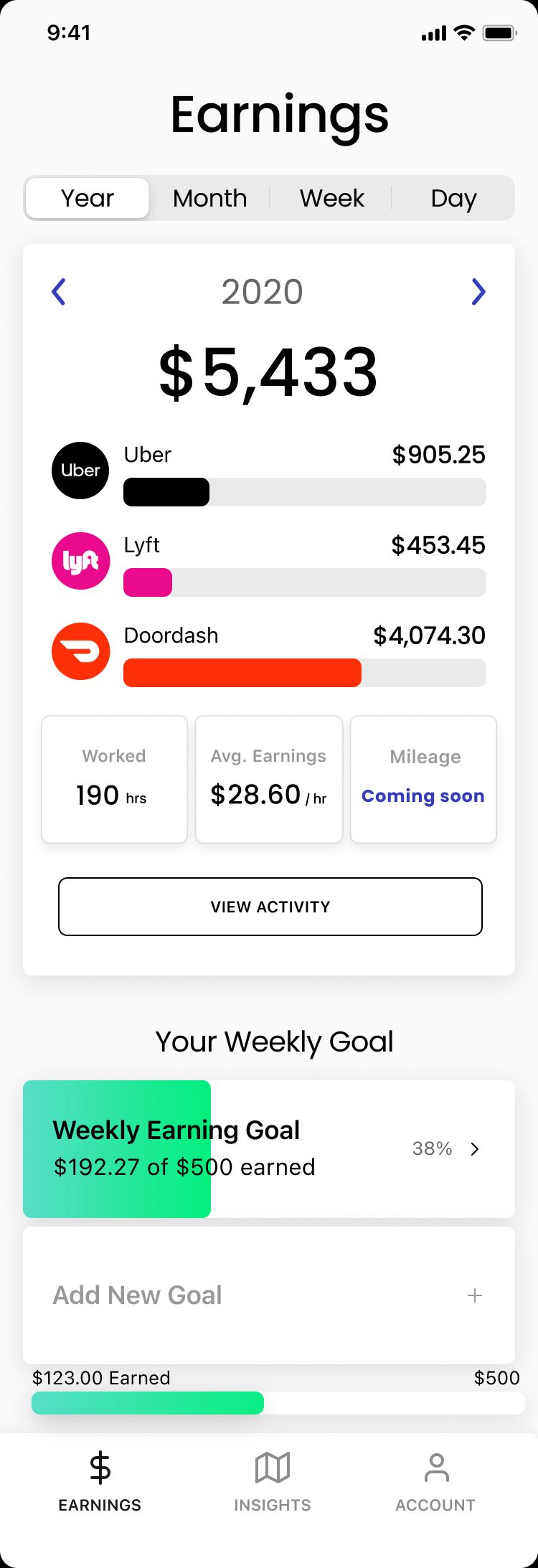Tap the Doordash earnings progress bar

click(303, 673)
